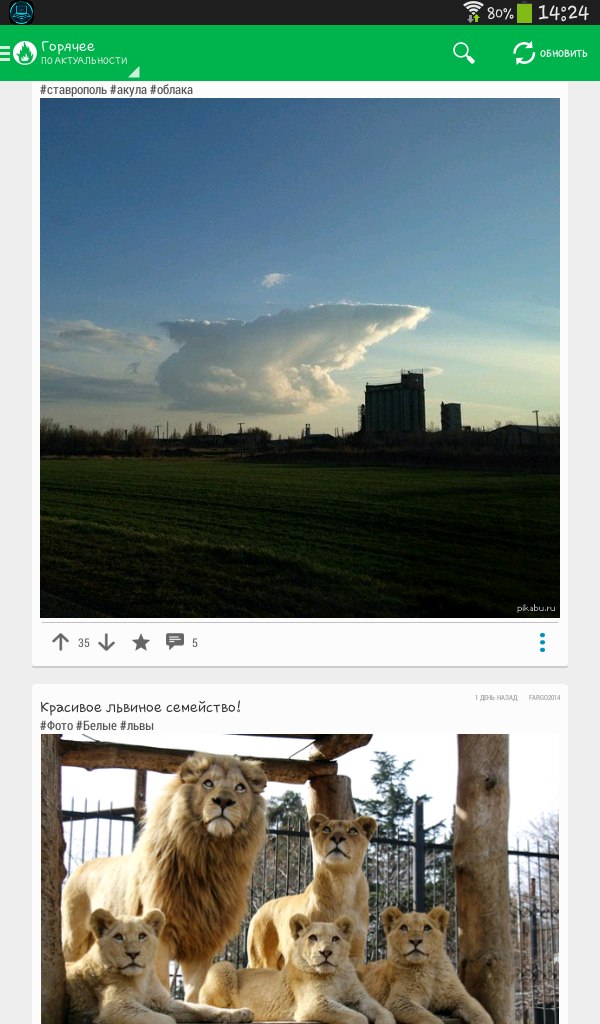This screenshot has height=1024, width=600.
Task: Select the #ставрополь tag
Action: 73,89
